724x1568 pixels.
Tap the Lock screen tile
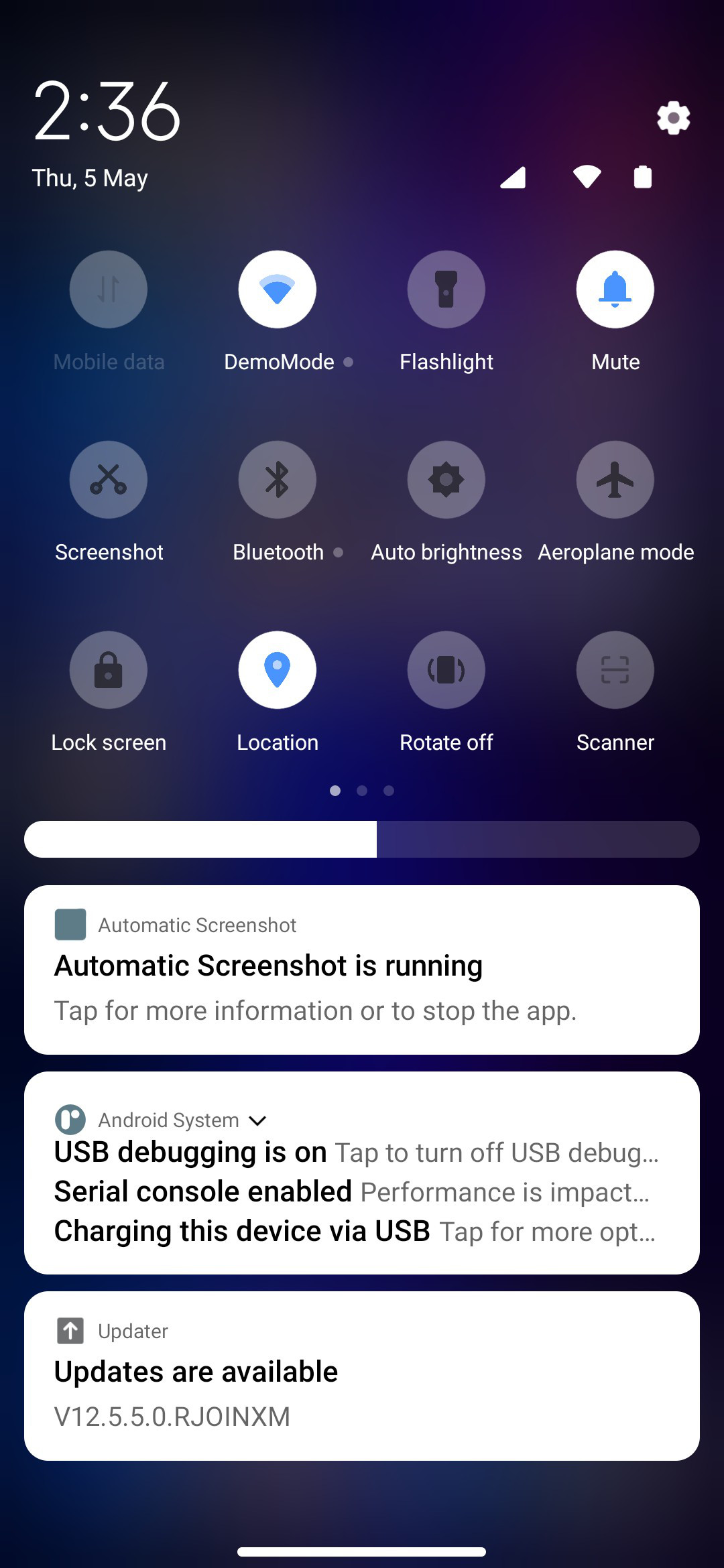(109, 670)
